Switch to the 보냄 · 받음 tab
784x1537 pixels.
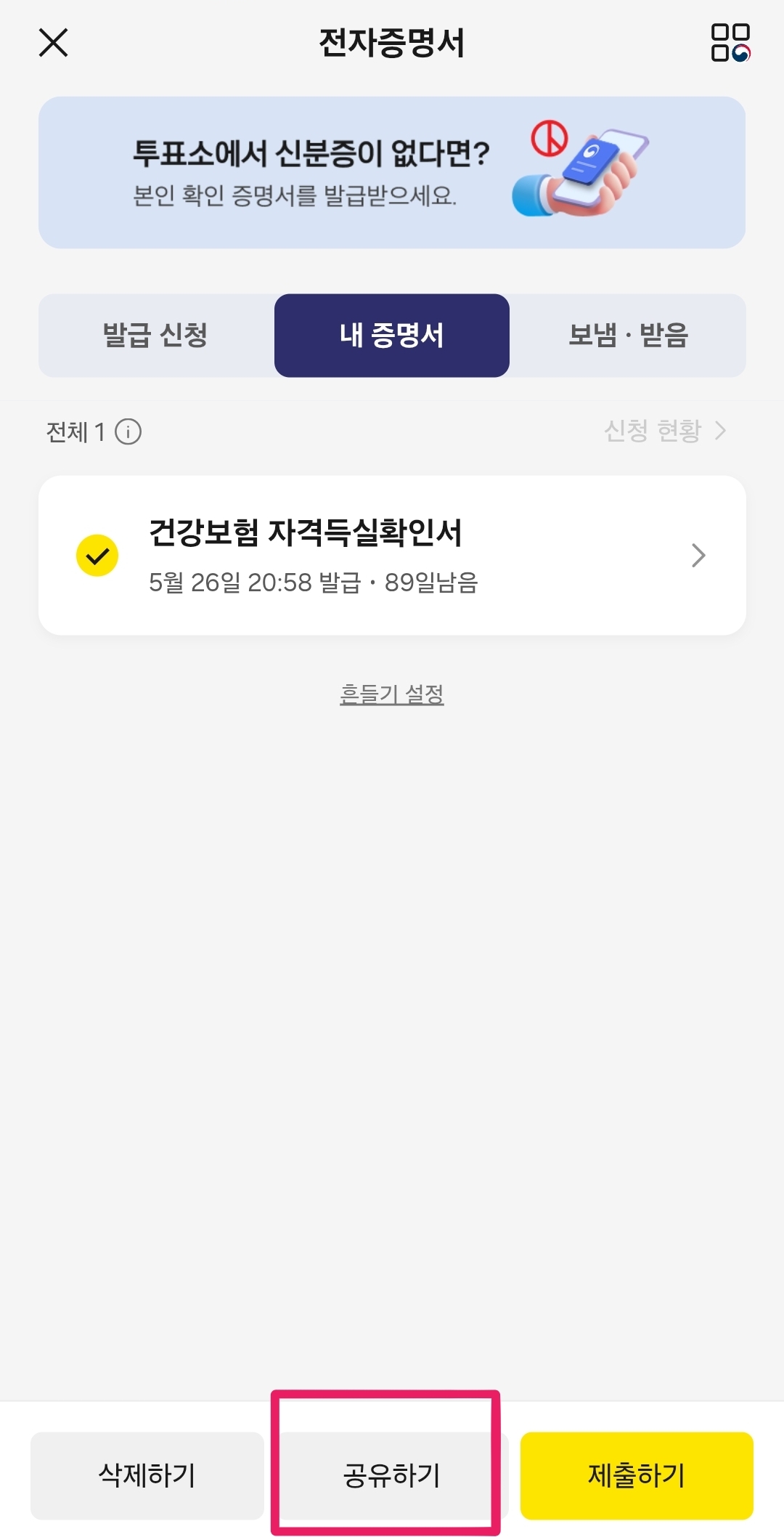click(x=627, y=335)
